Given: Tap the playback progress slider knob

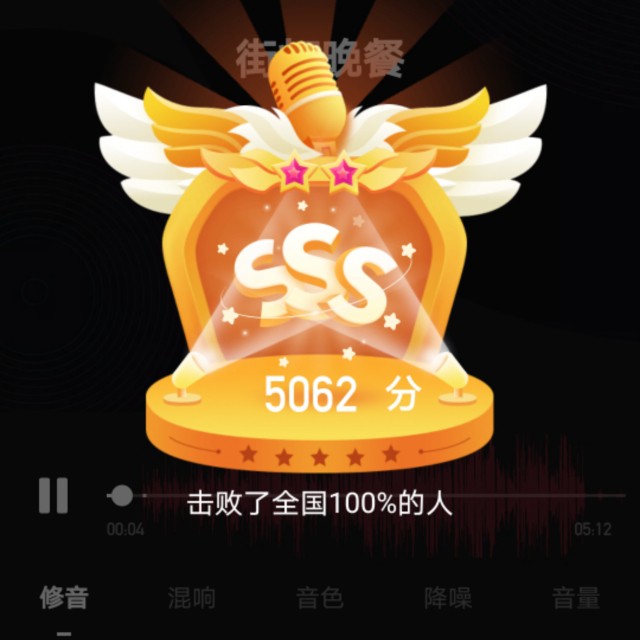Looking at the screenshot, I should (122, 496).
